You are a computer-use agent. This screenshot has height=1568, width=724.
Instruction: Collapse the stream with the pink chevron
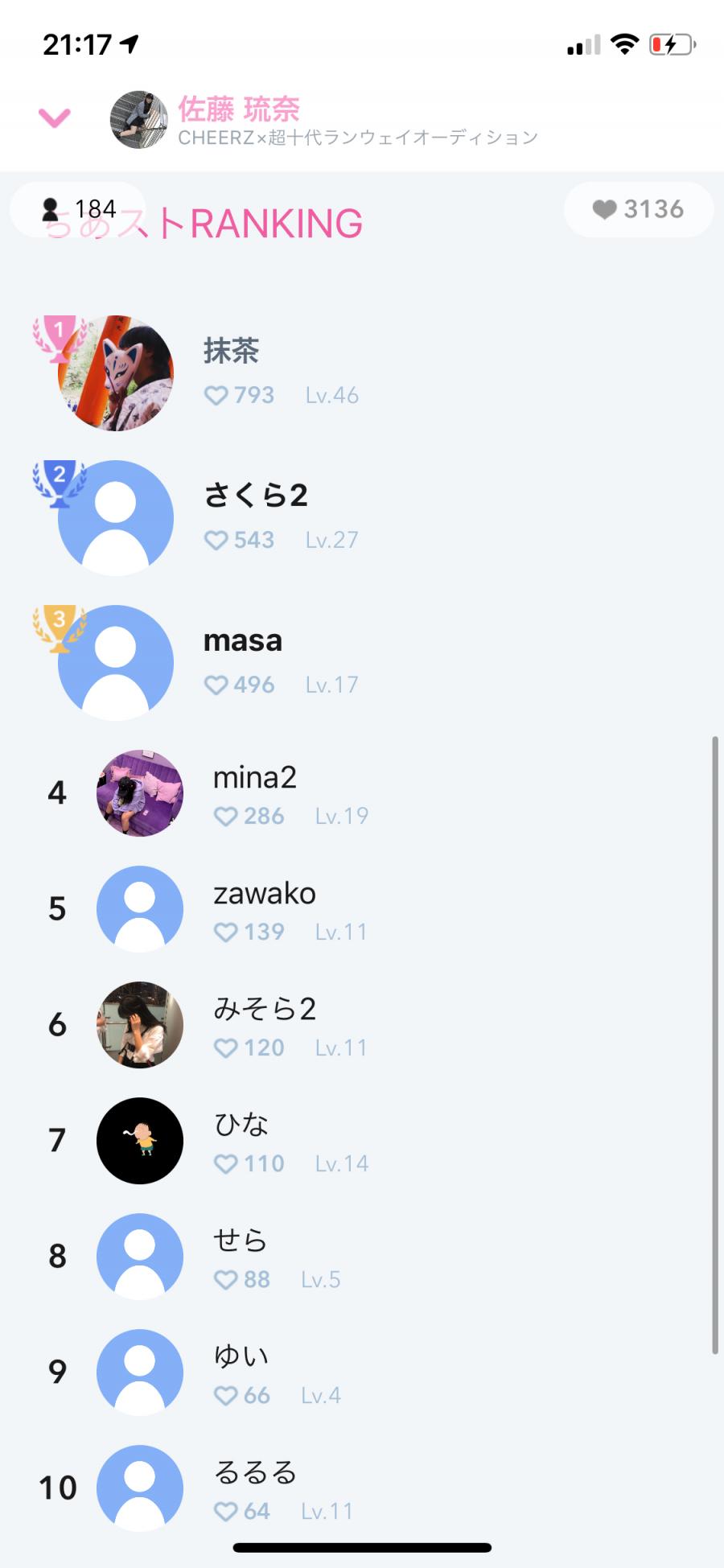55,118
